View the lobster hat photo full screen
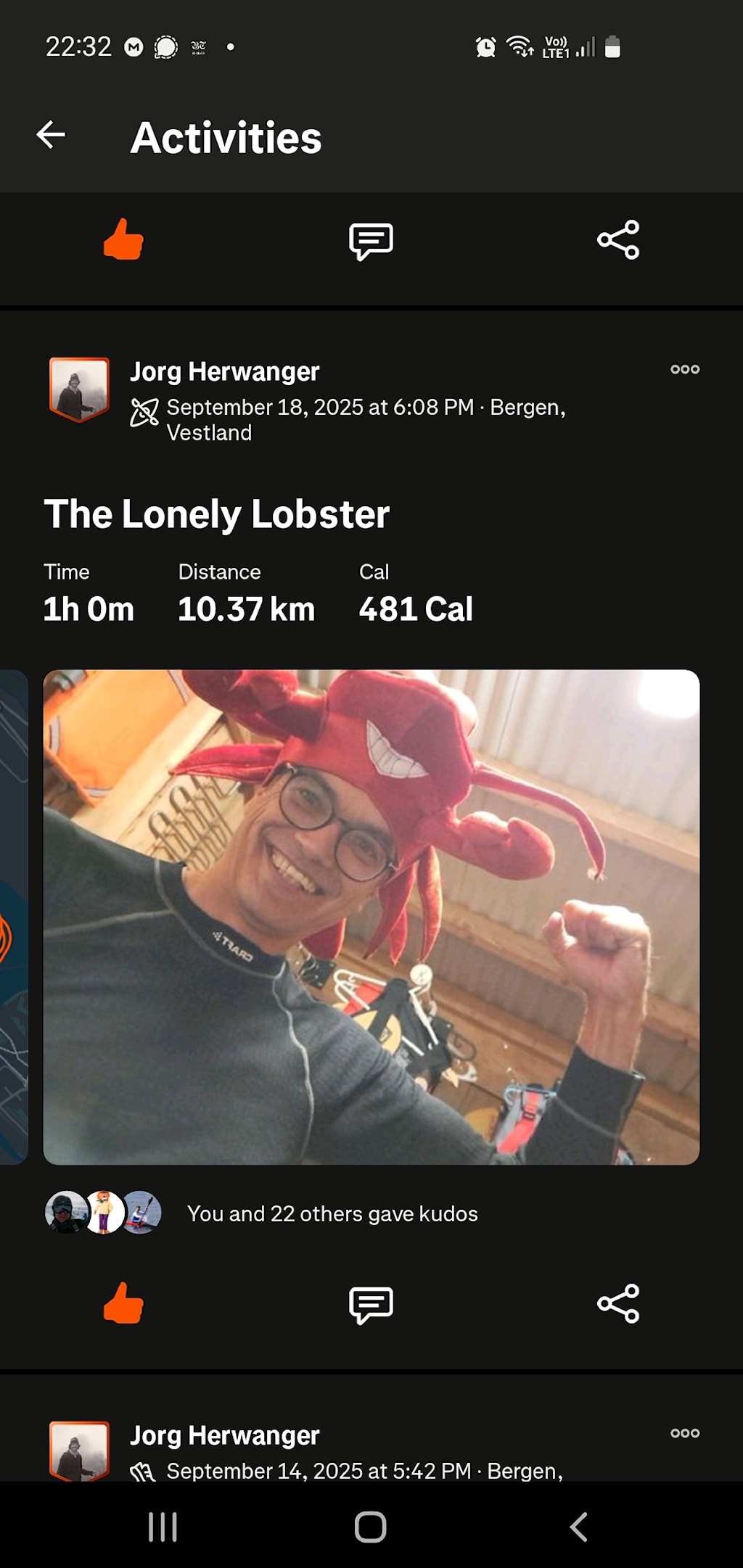 pos(371,917)
